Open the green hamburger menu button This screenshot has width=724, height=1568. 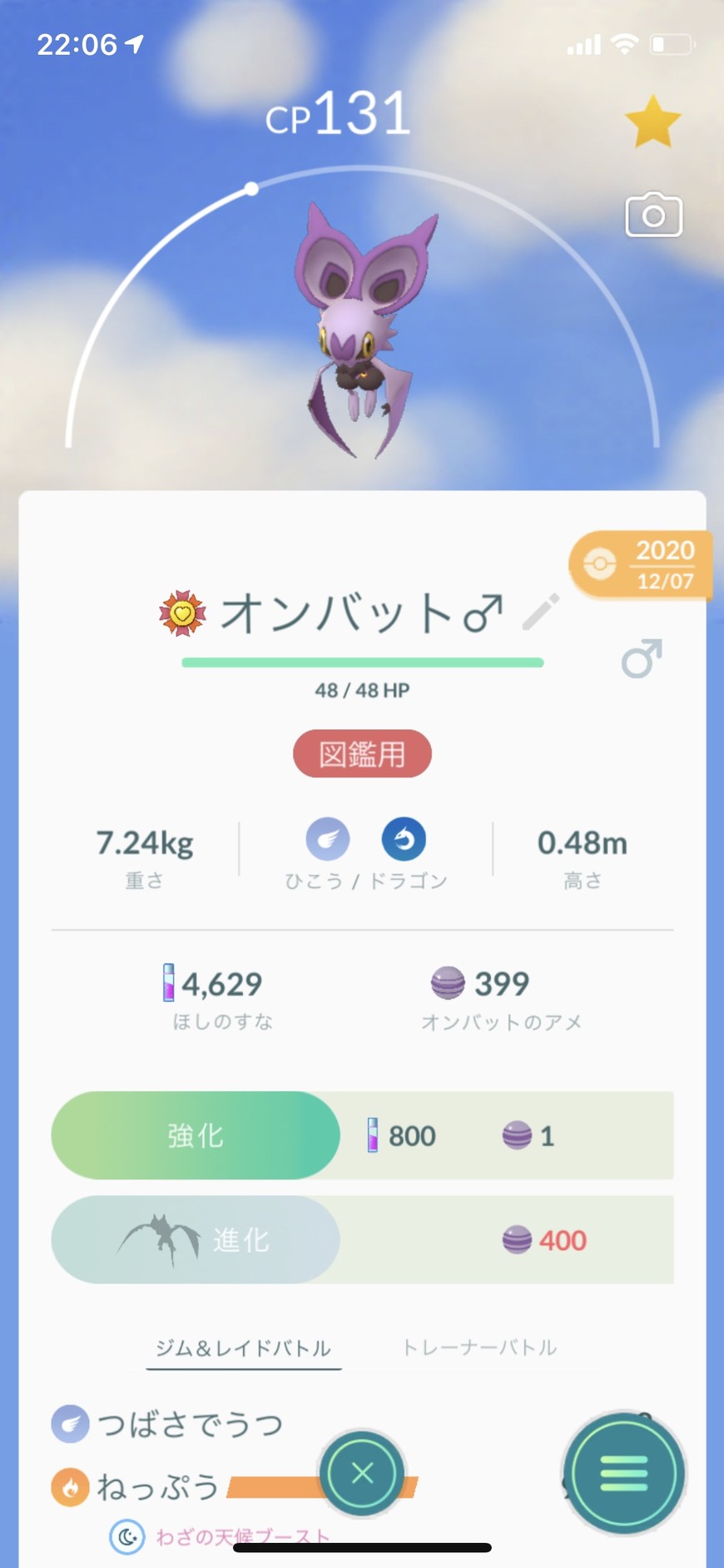[623, 1473]
